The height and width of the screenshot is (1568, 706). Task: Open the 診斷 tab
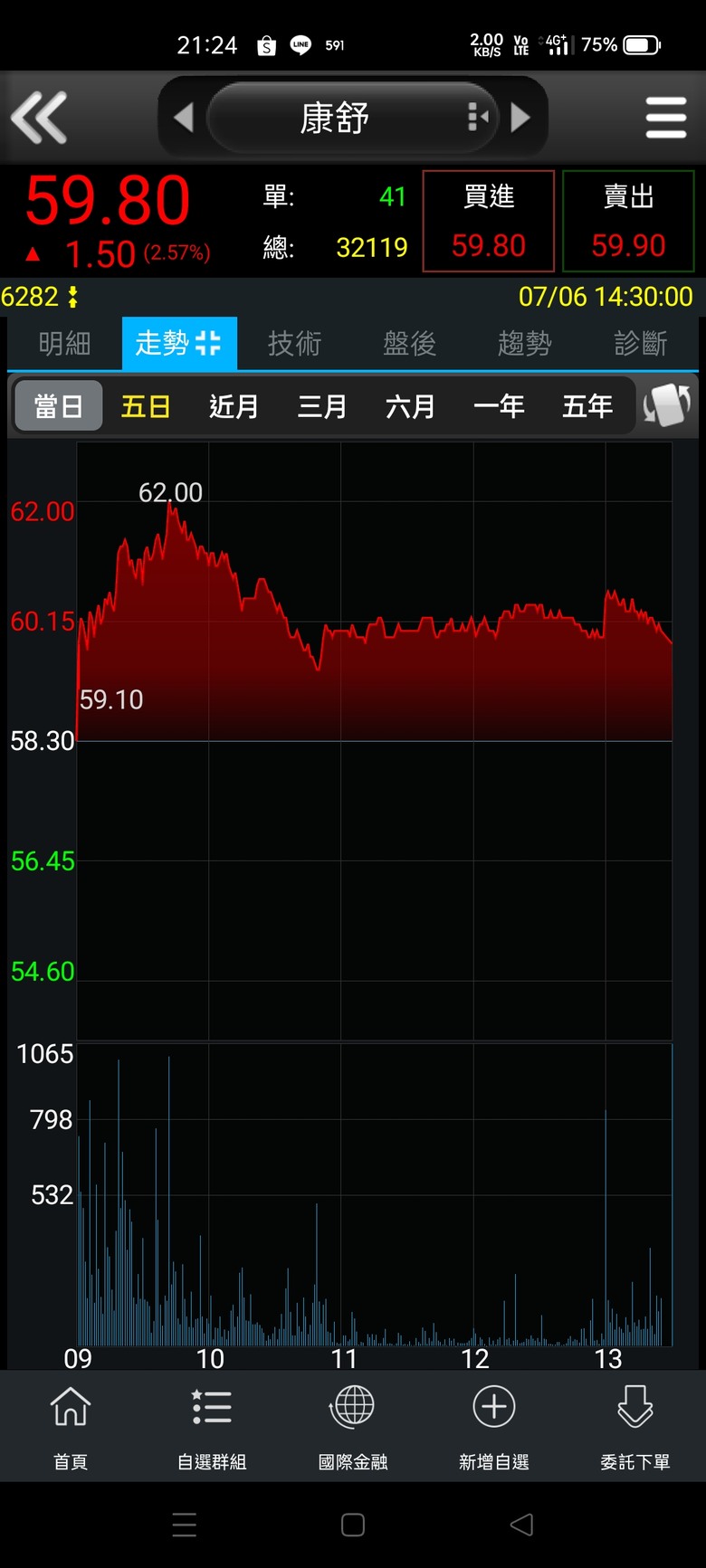[x=640, y=344]
